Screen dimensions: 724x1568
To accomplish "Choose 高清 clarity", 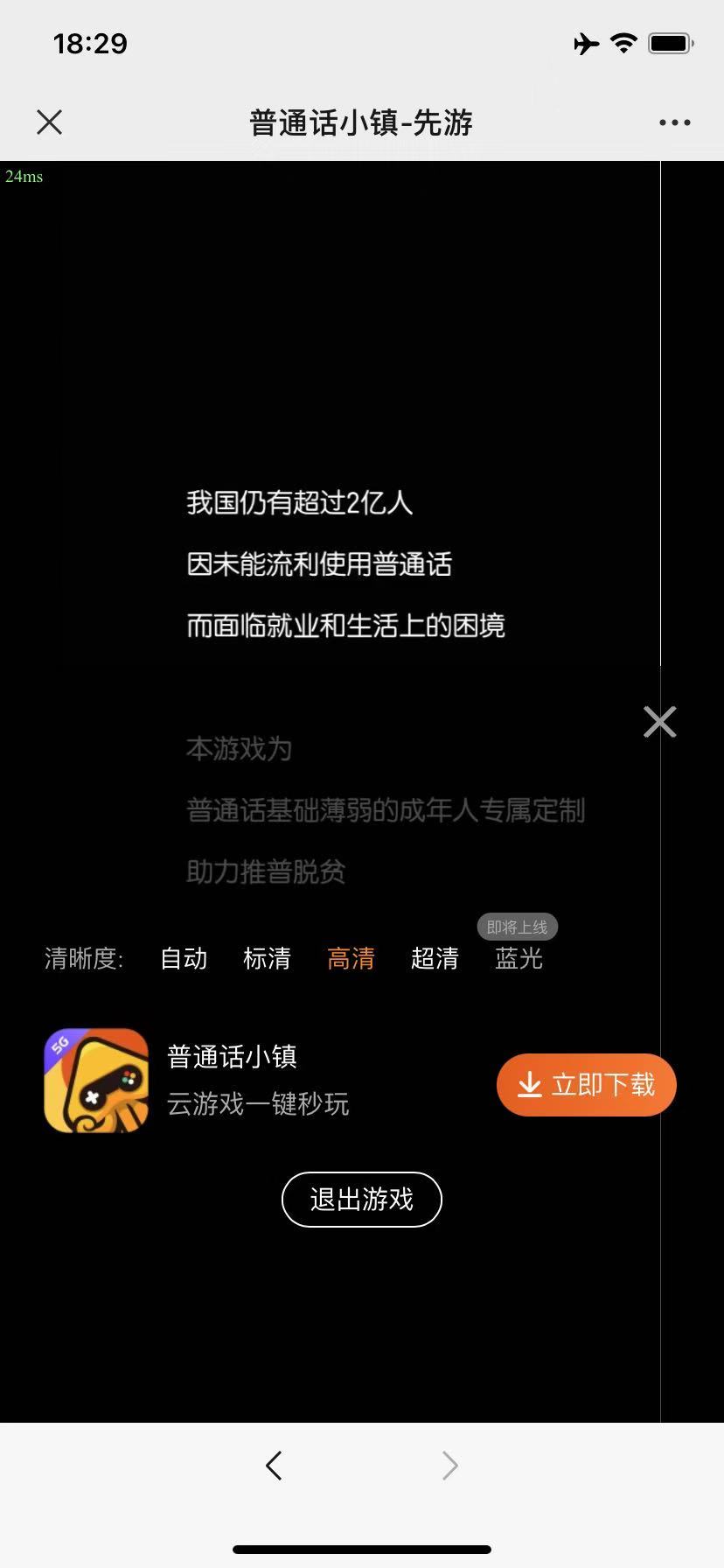I will pos(351,958).
